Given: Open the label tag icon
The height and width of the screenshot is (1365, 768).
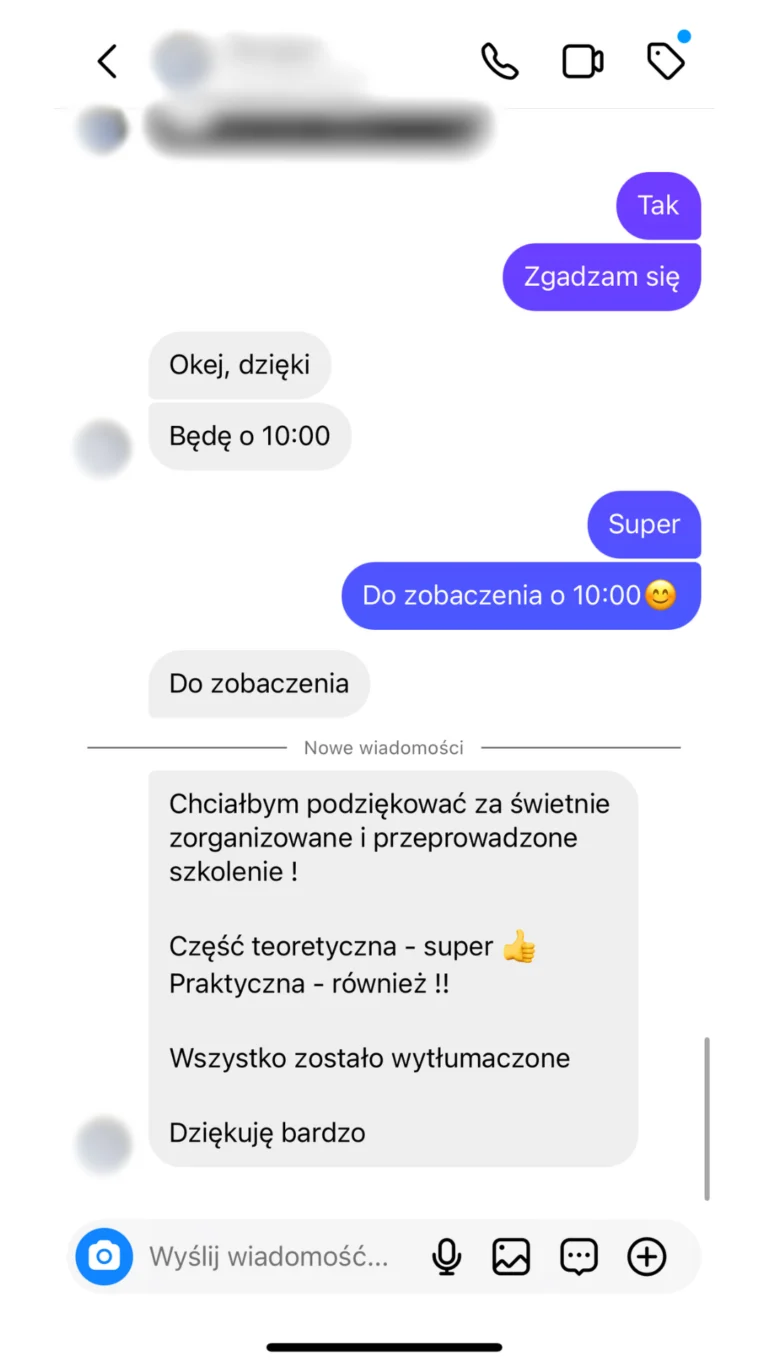Looking at the screenshot, I should [666, 62].
